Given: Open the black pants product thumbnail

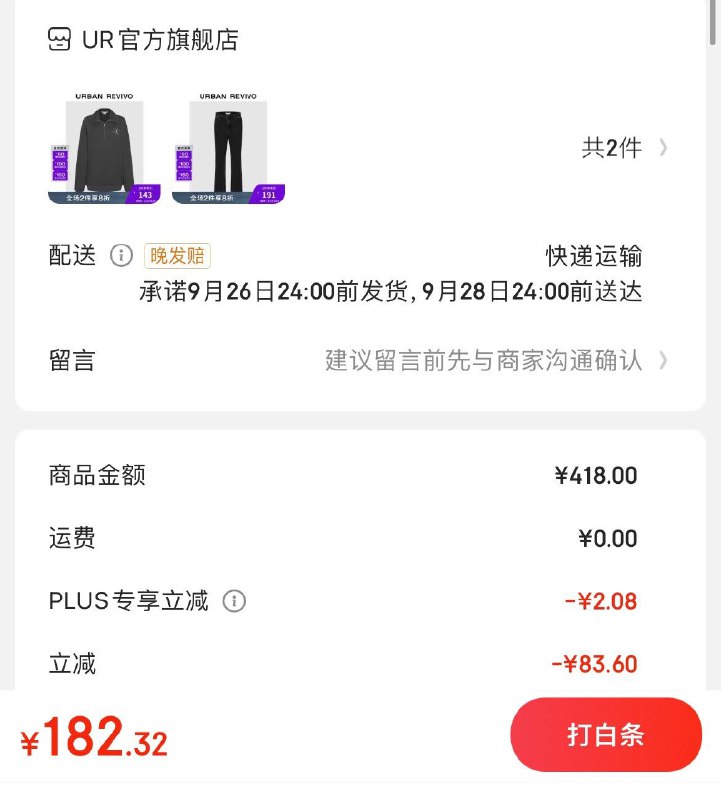Looking at the screenshot, I should [228, 149].
